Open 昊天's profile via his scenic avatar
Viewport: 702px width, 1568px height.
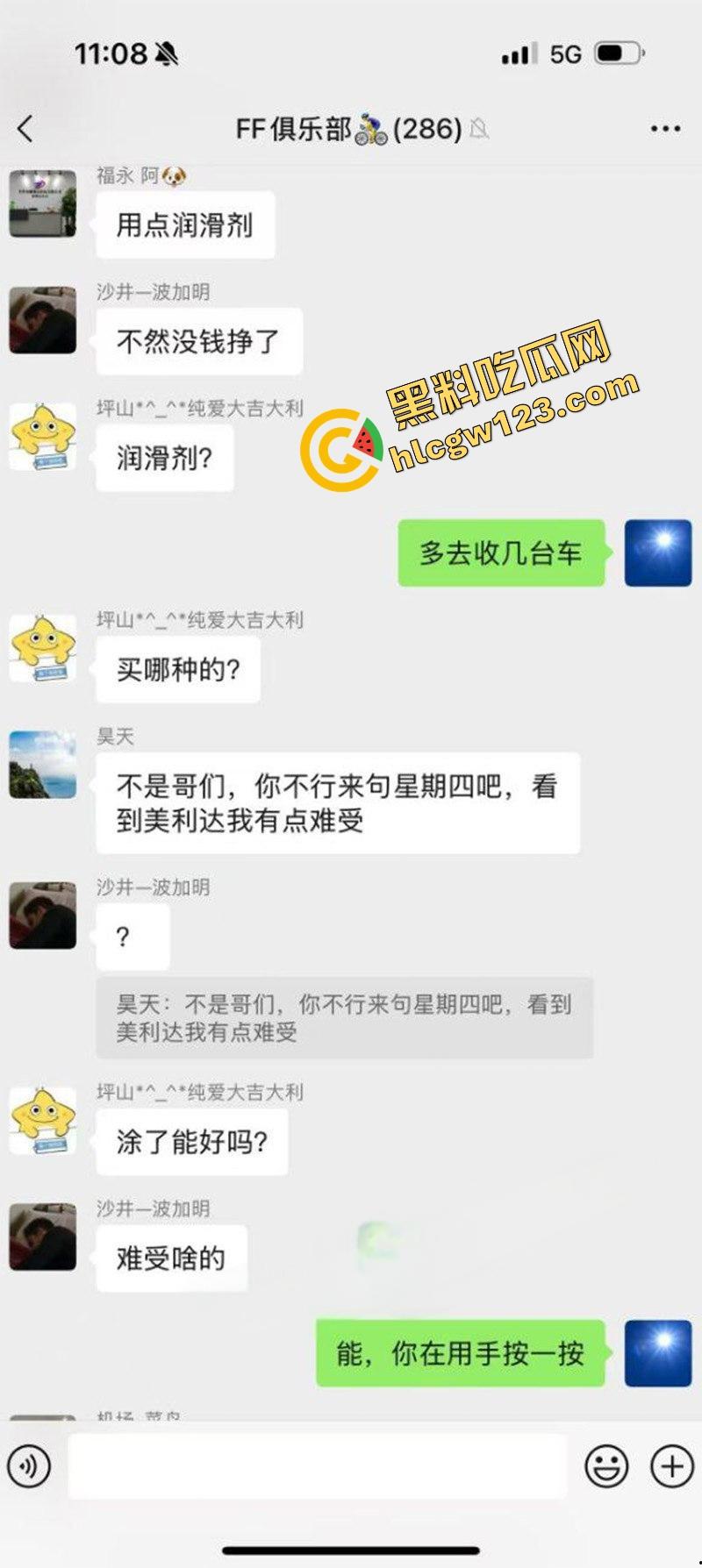(x=42, y=765)
